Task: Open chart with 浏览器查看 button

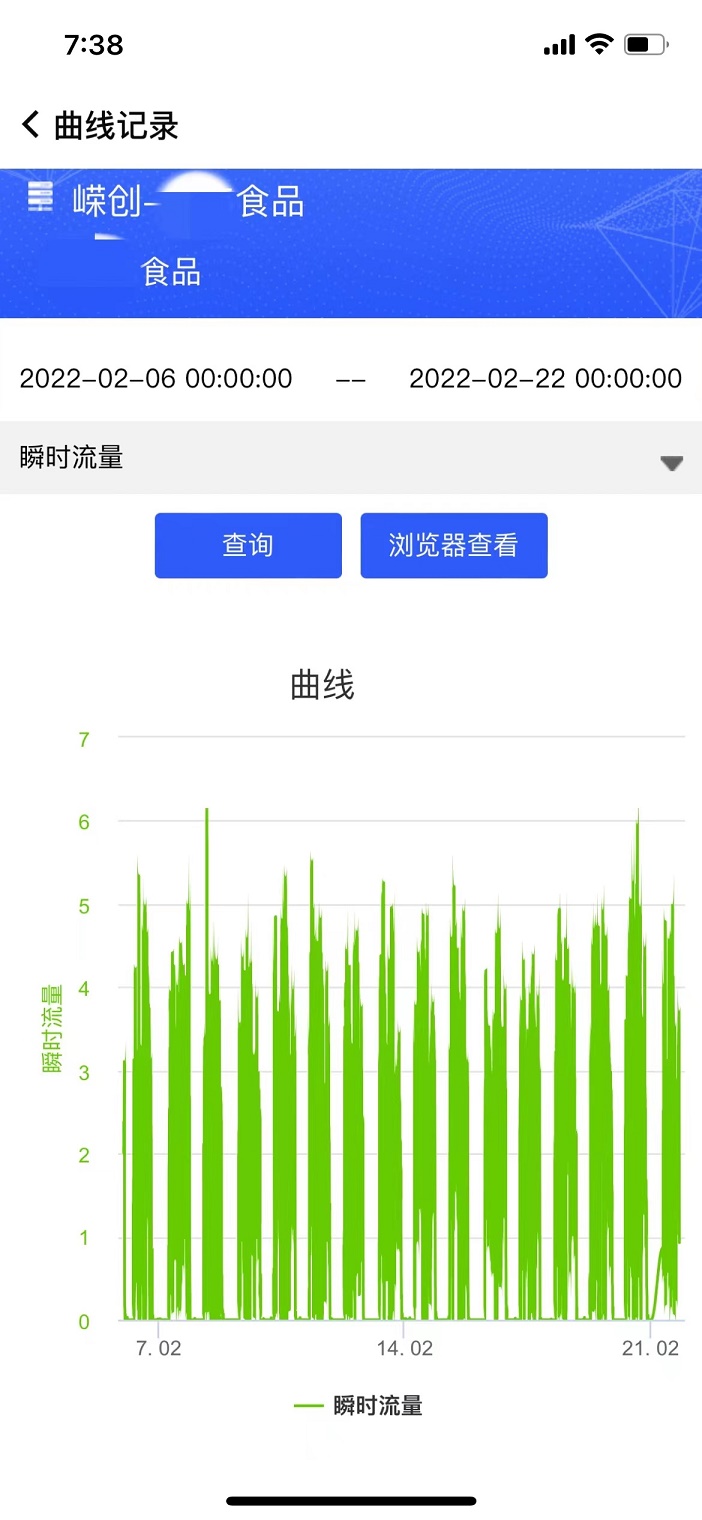Action: point(454,546)
